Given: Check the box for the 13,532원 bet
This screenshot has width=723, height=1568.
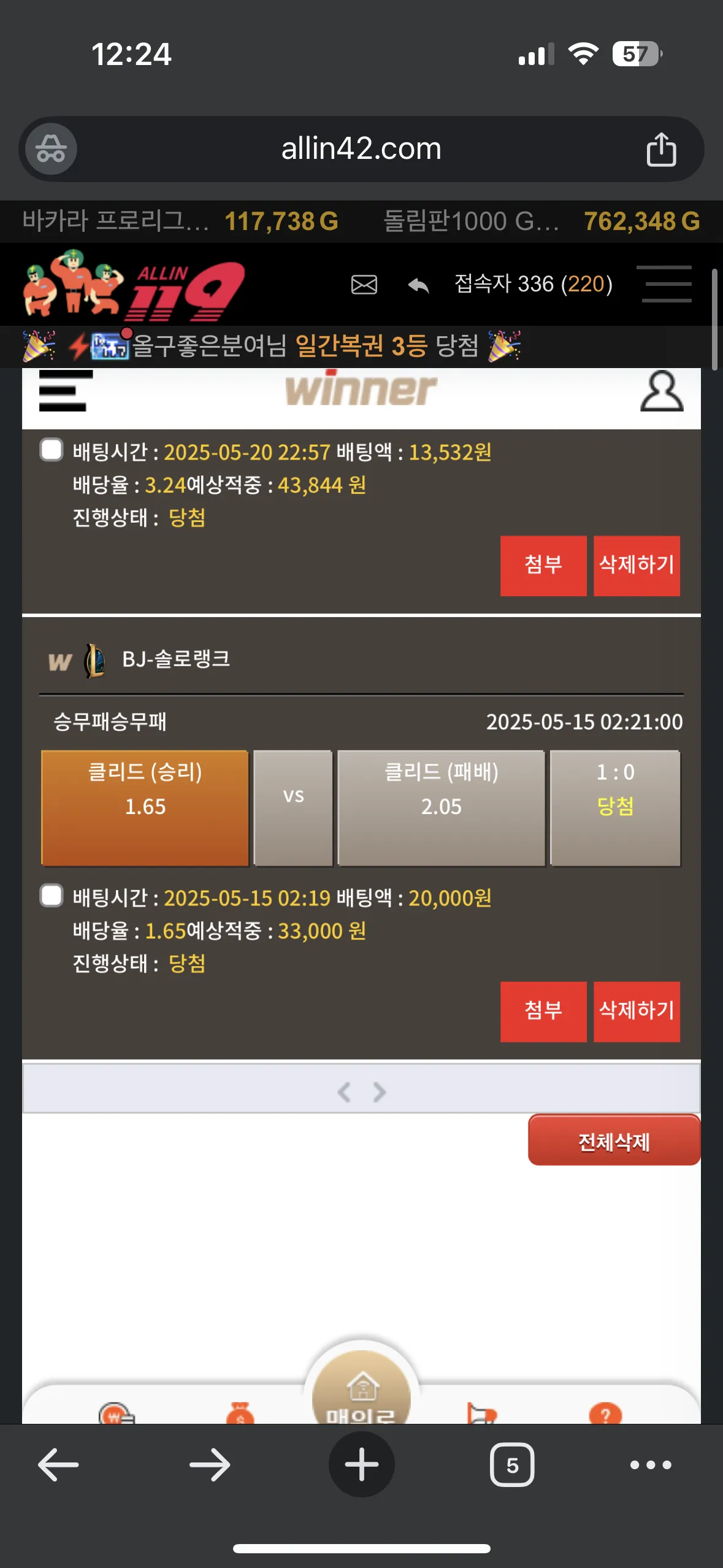Looking at the screenshot, I should tap(52, 449).
